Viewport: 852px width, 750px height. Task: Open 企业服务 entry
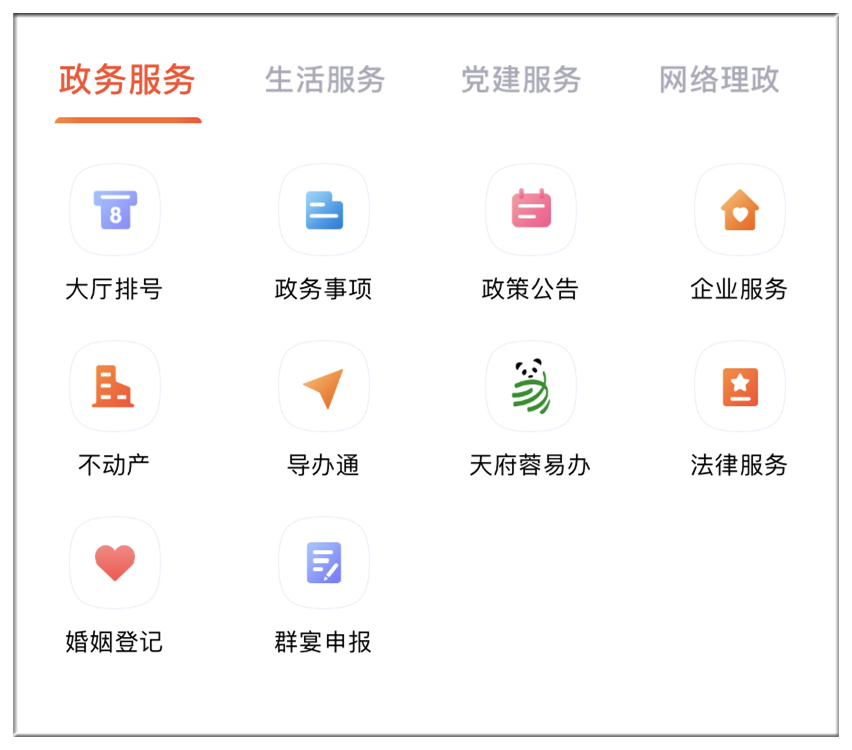point(739,210)
